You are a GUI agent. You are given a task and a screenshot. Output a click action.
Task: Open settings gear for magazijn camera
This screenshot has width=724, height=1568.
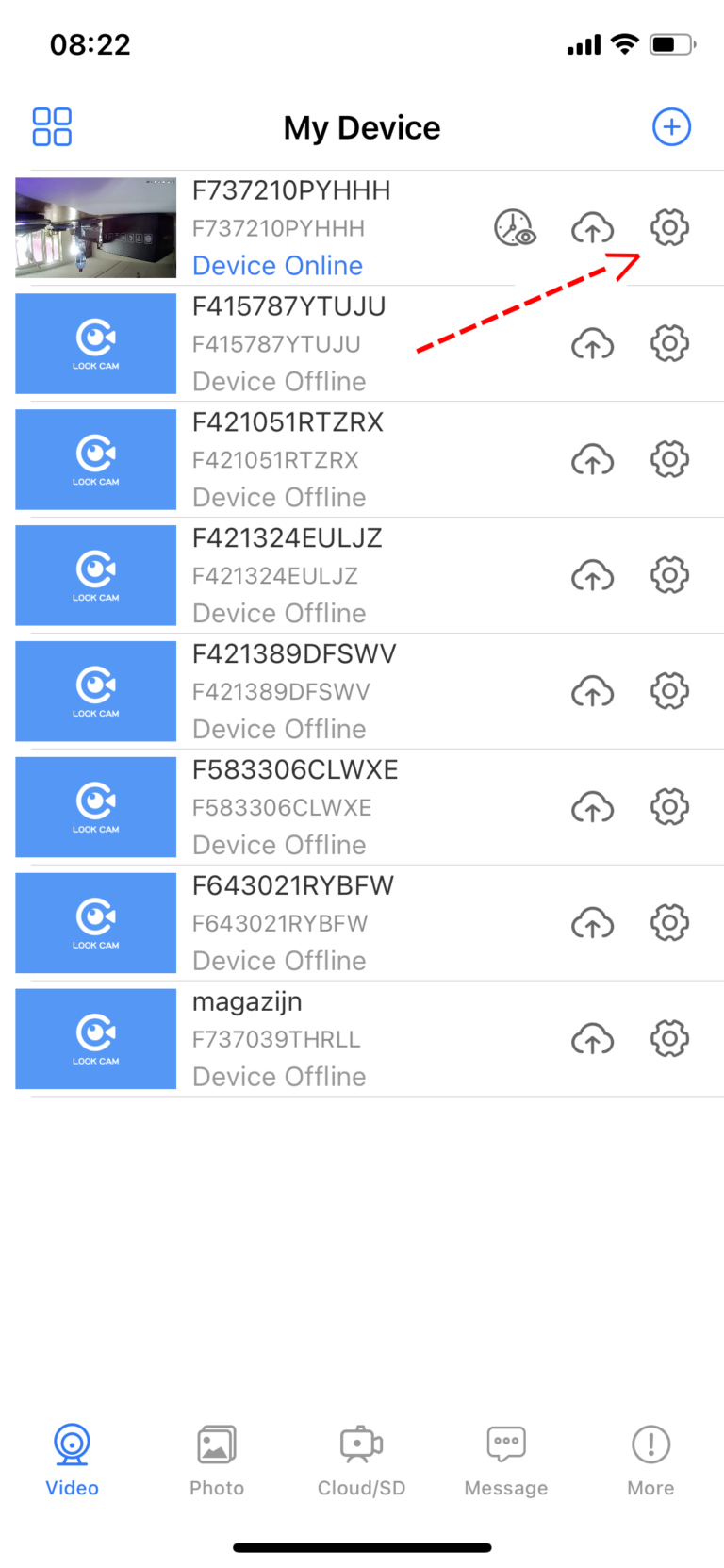click(x=669, y=1039)
